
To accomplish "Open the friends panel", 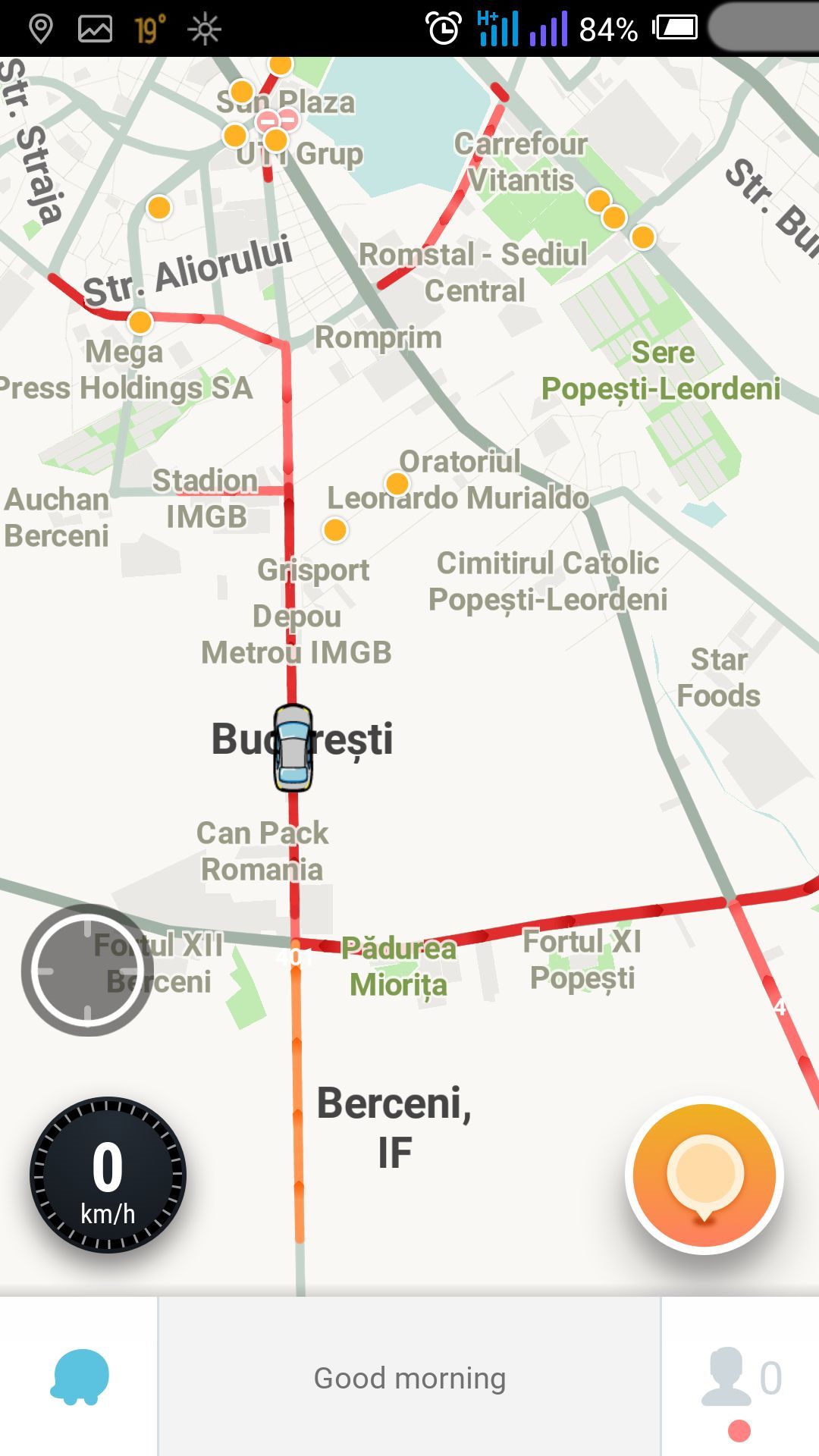I will click(740, 1377).
